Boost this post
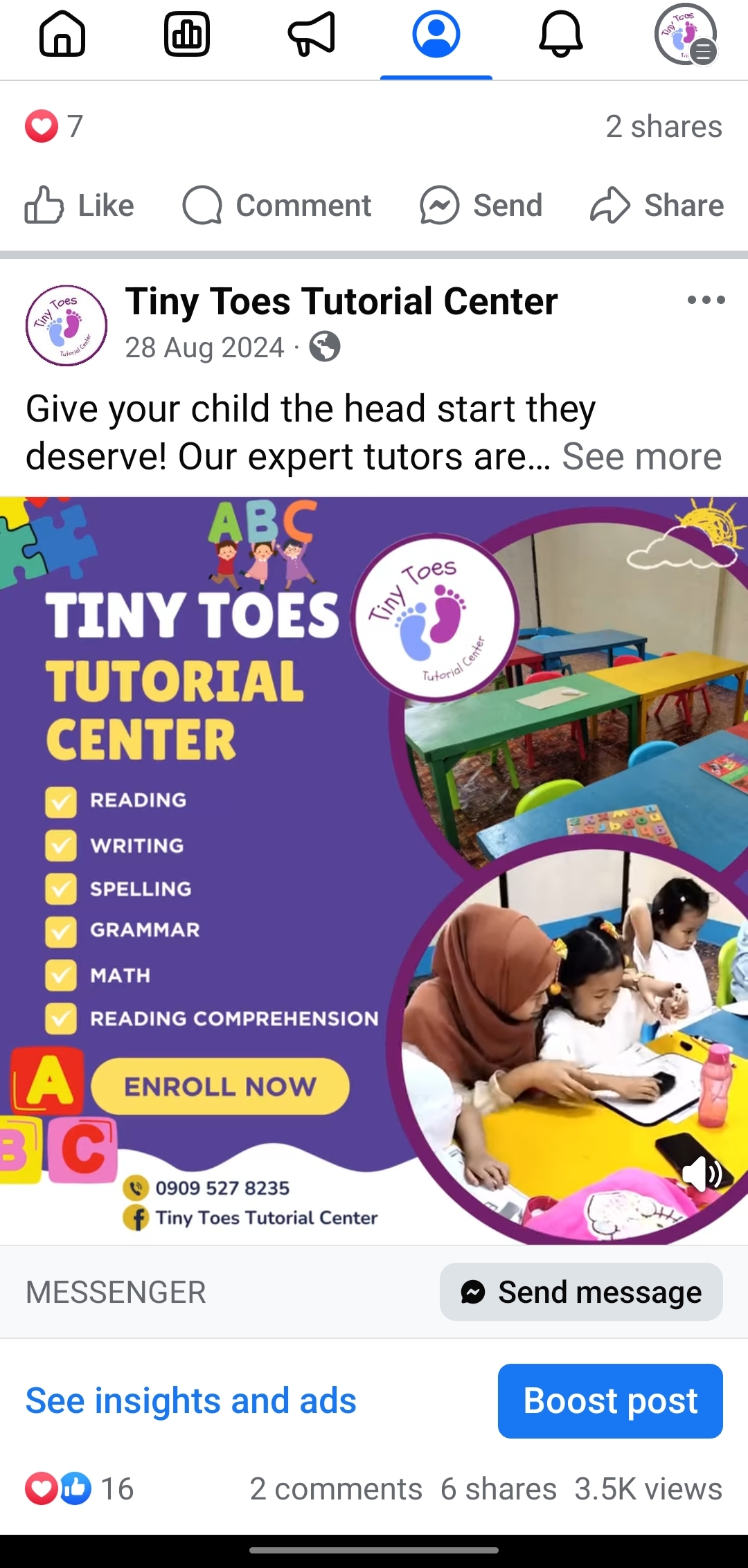 (610, 1401)
